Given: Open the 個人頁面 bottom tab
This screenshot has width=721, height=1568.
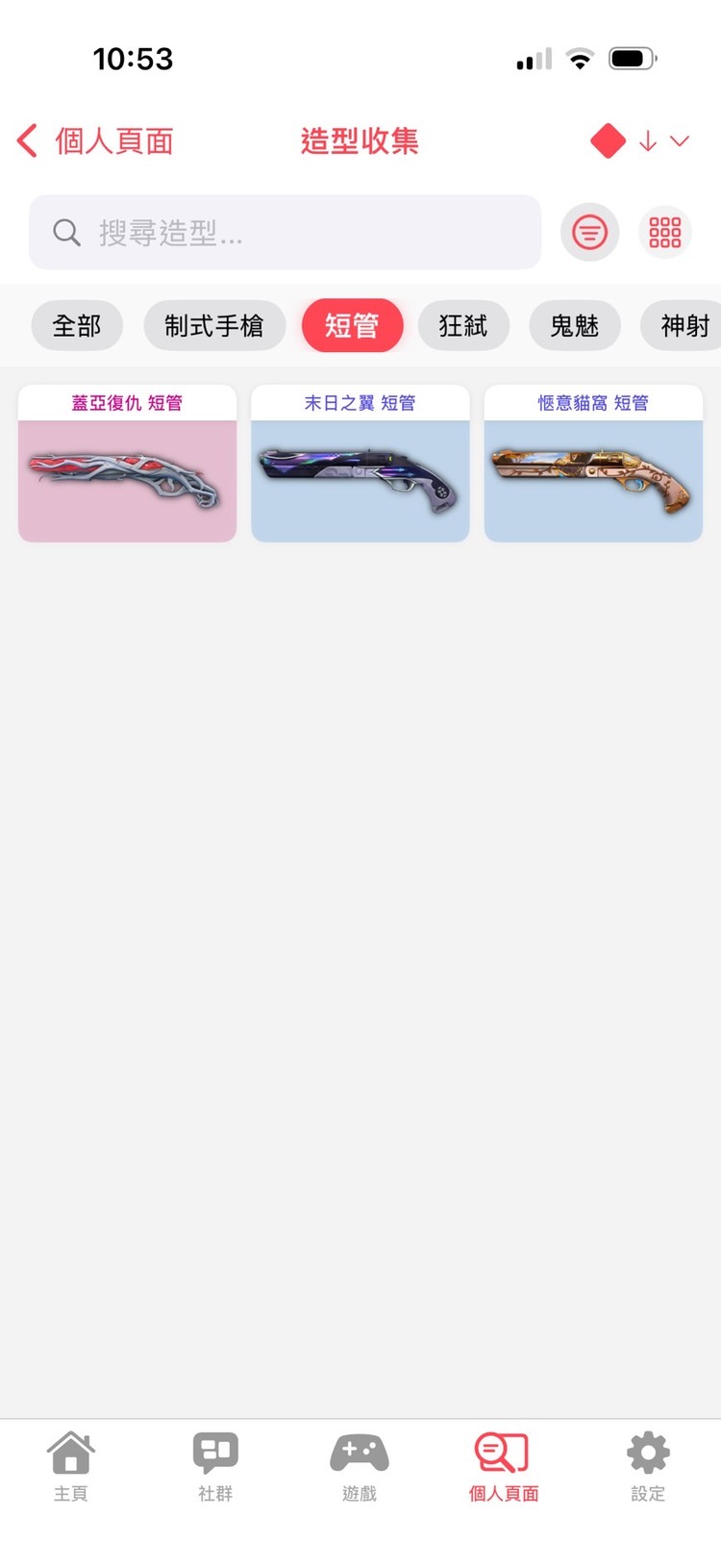Looking at the screenshot, I should [x=503, y=1466].
